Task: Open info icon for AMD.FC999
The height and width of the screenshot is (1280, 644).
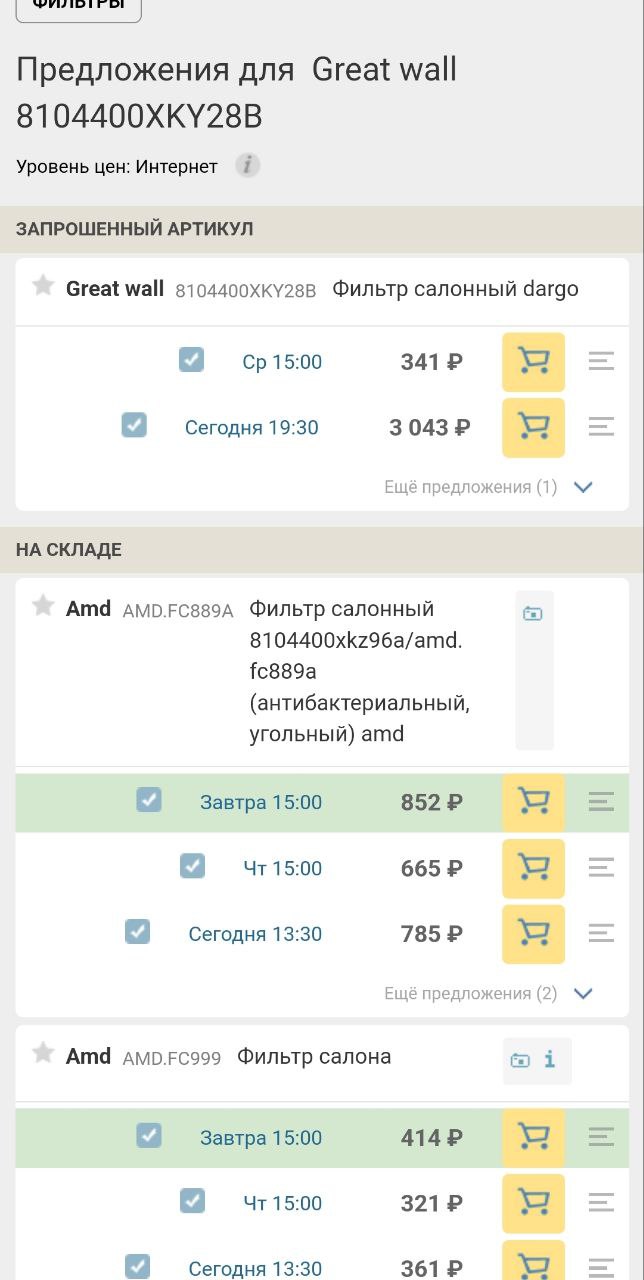Action: pos(549,1059)
